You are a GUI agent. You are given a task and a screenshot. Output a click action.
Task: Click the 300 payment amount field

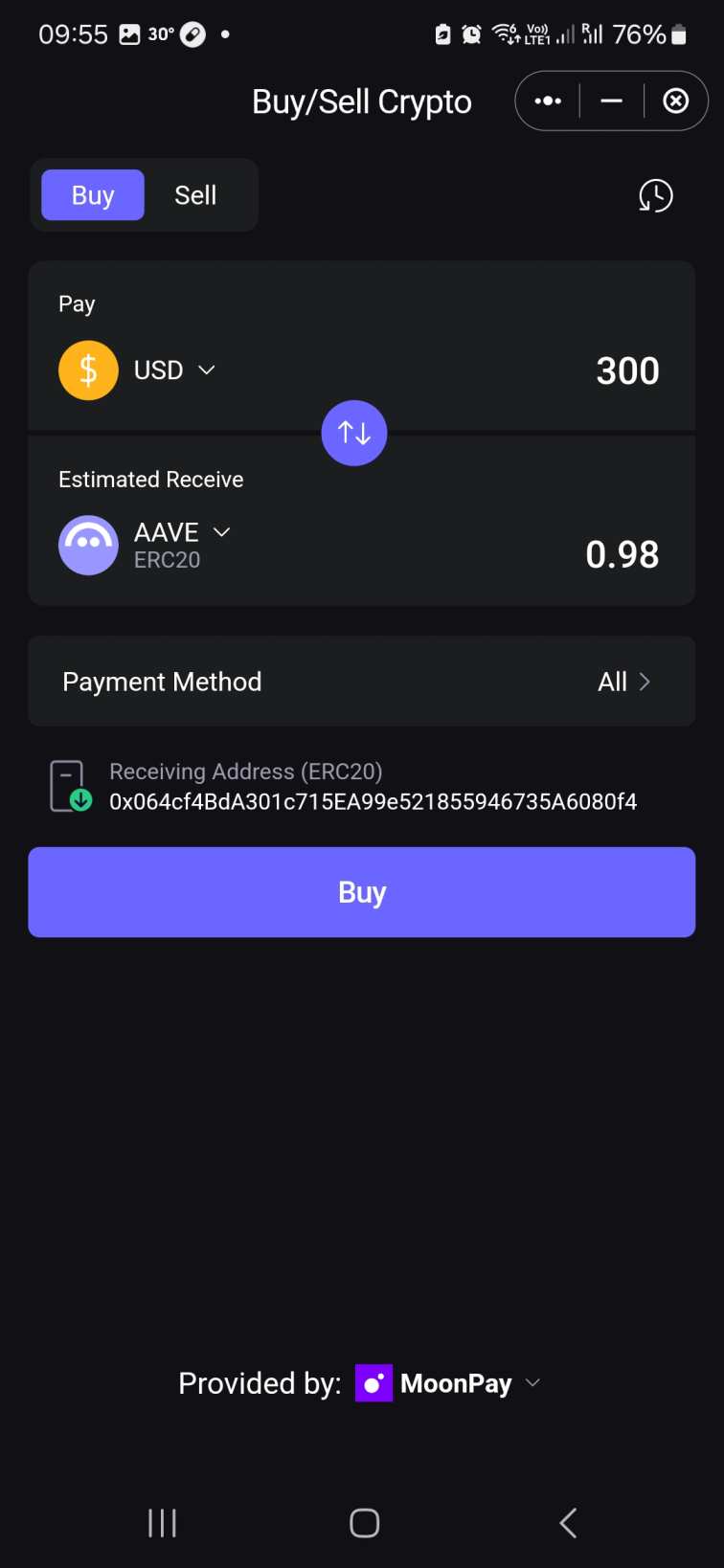[x=627, y=370]
